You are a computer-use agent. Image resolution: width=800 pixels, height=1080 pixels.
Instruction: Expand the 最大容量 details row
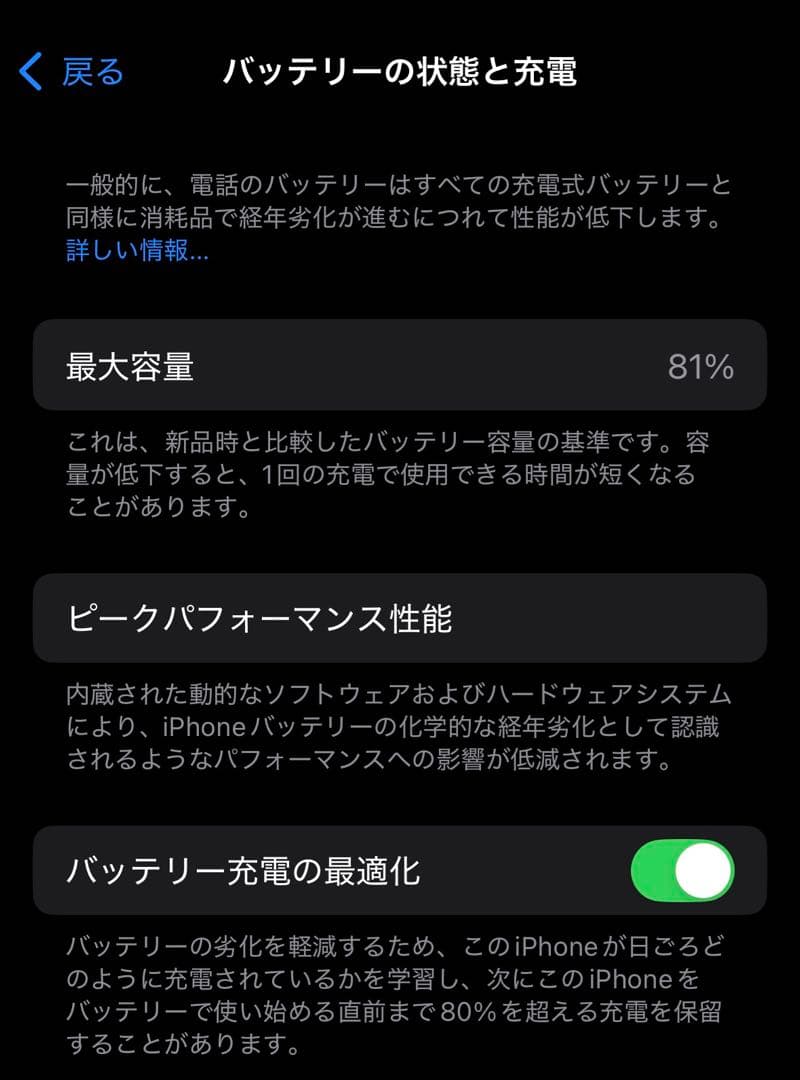(400, 368)
